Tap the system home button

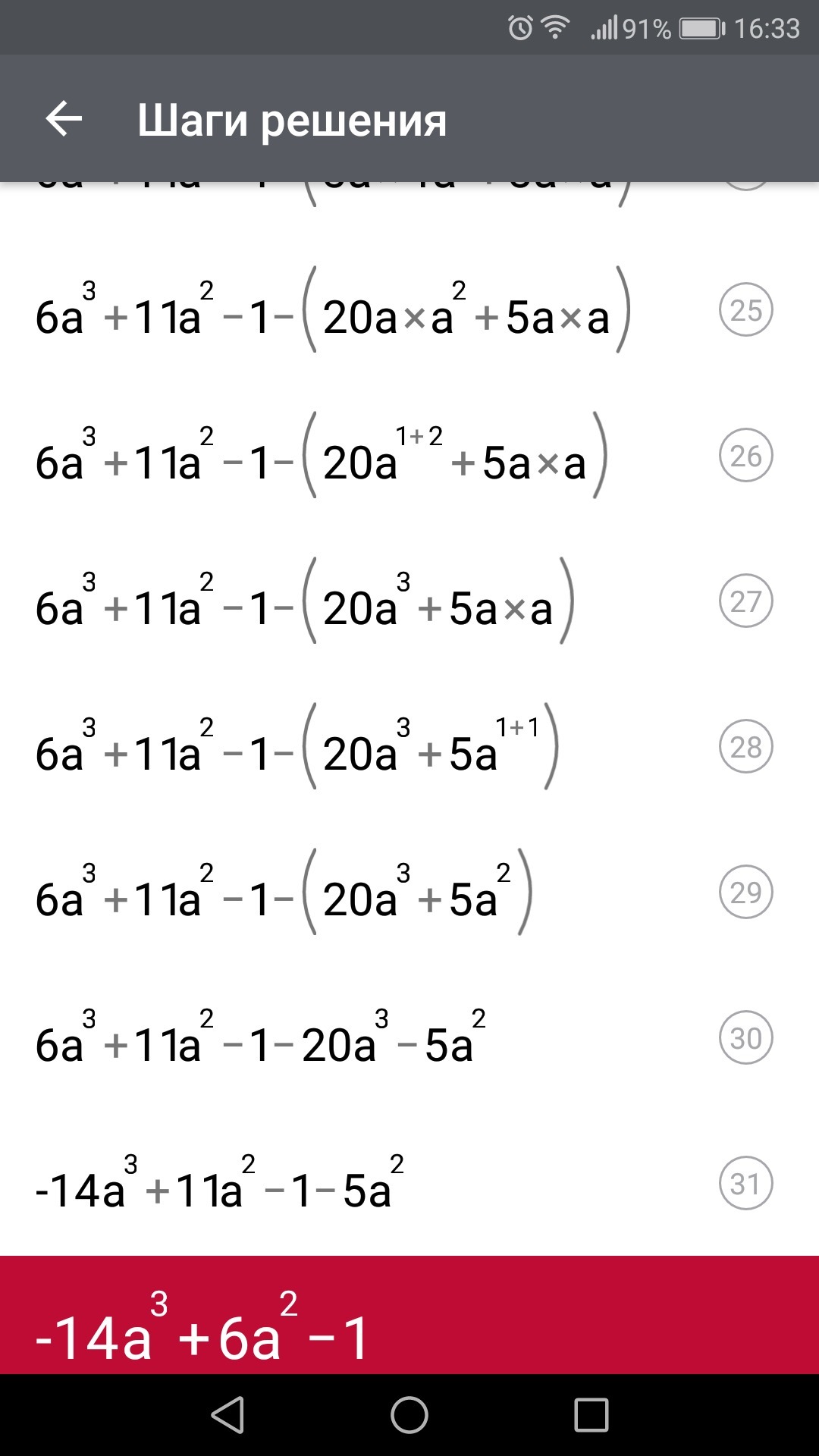[x=409, y=1415]
